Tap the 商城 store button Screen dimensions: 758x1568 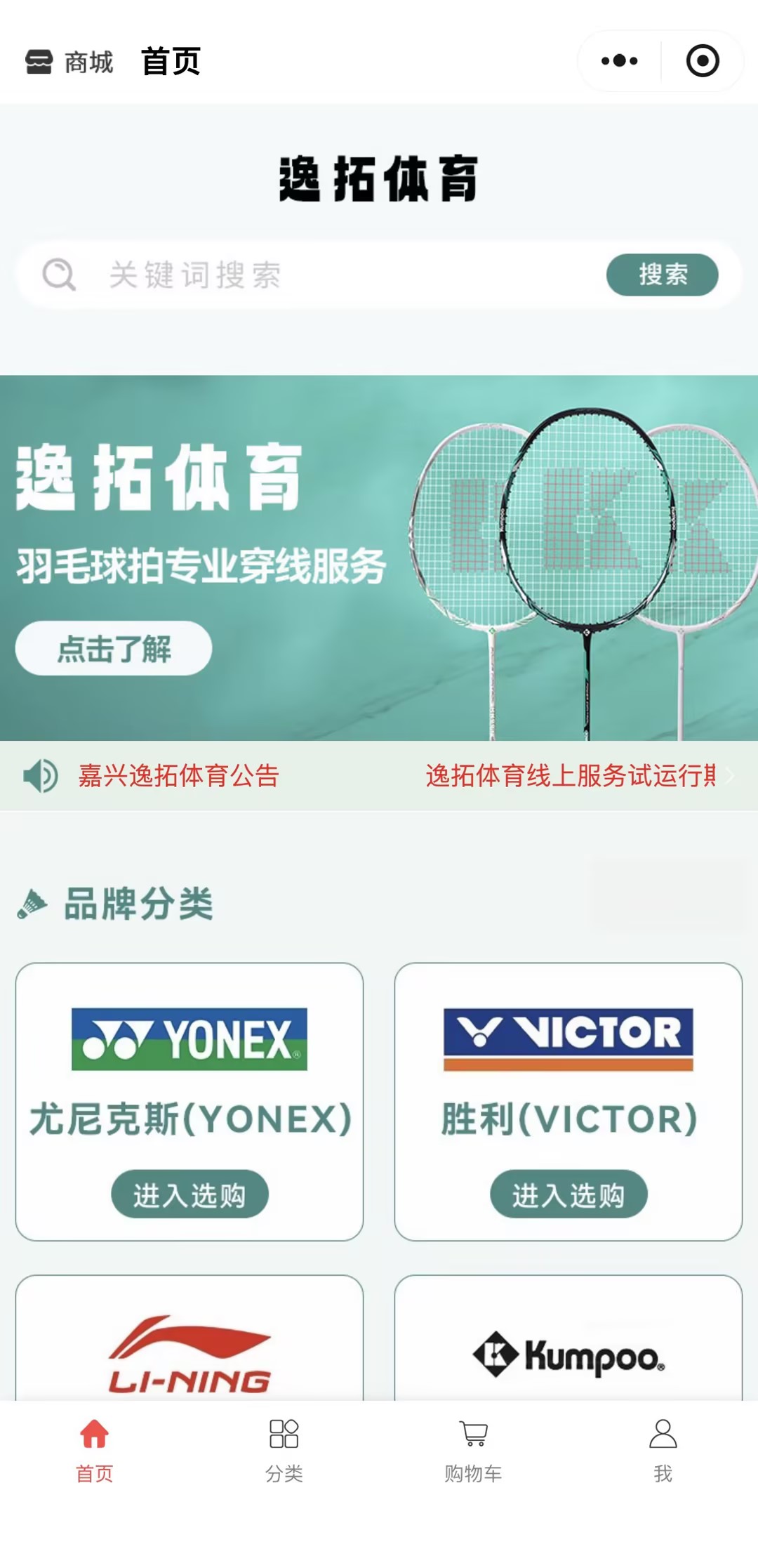[69, 62]
